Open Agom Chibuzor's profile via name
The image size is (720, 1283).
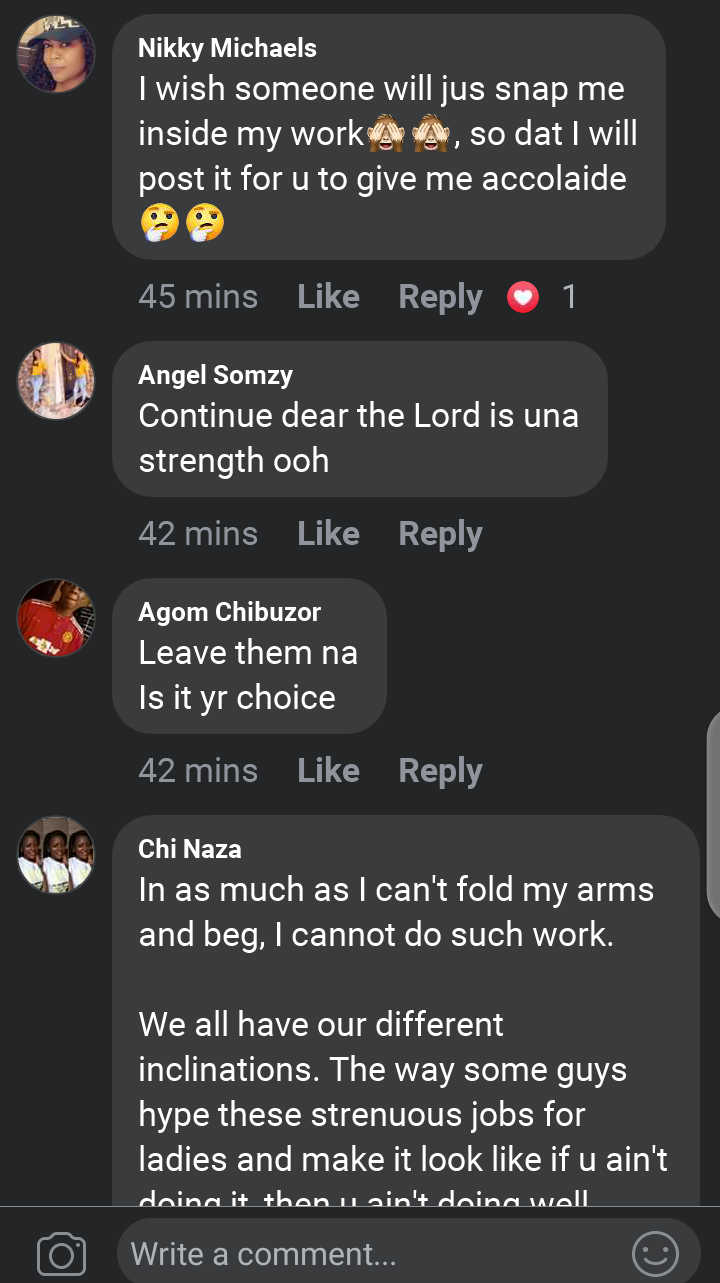coord(229,612)
